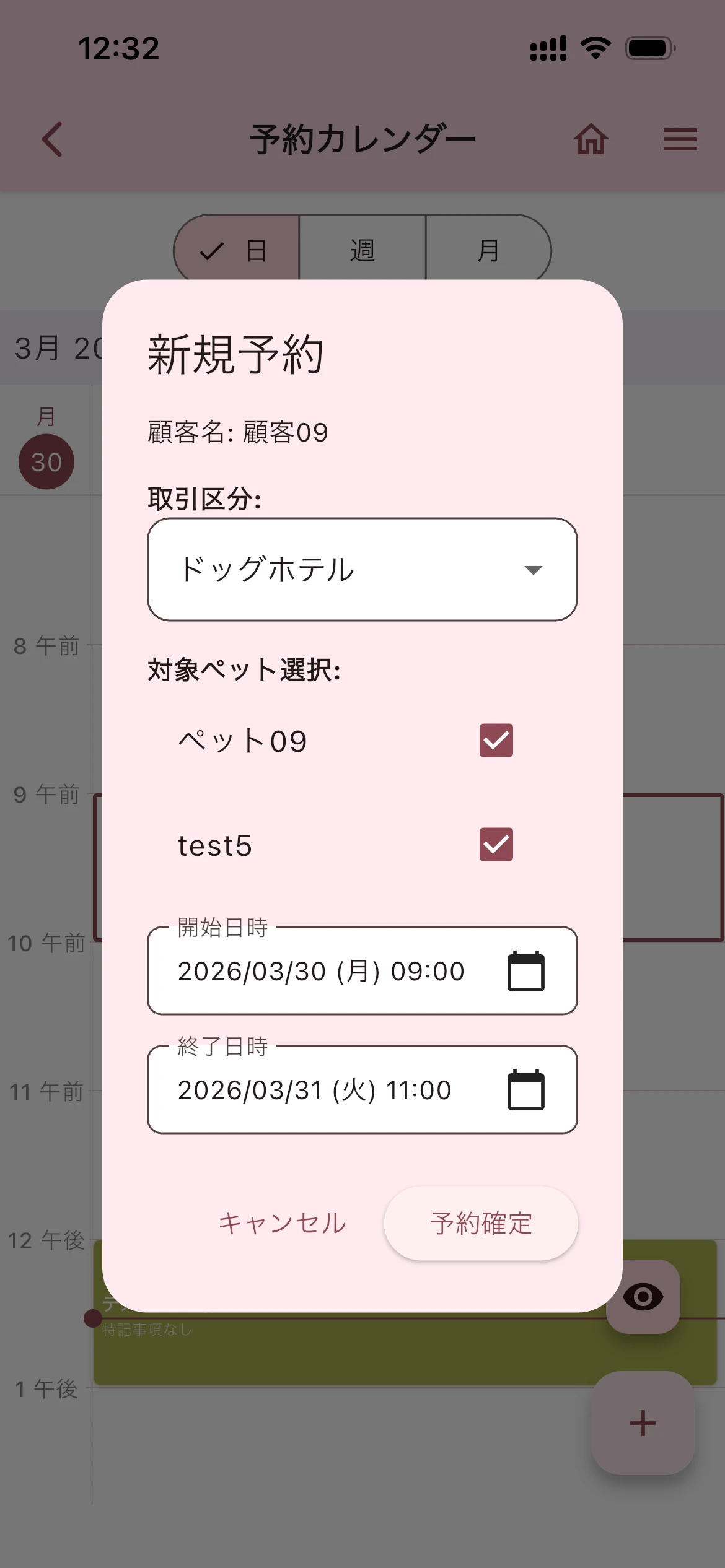Open the 取引区分 dropdown showing ドッグホテル
725x1568 pixels.
click(362, 568)
